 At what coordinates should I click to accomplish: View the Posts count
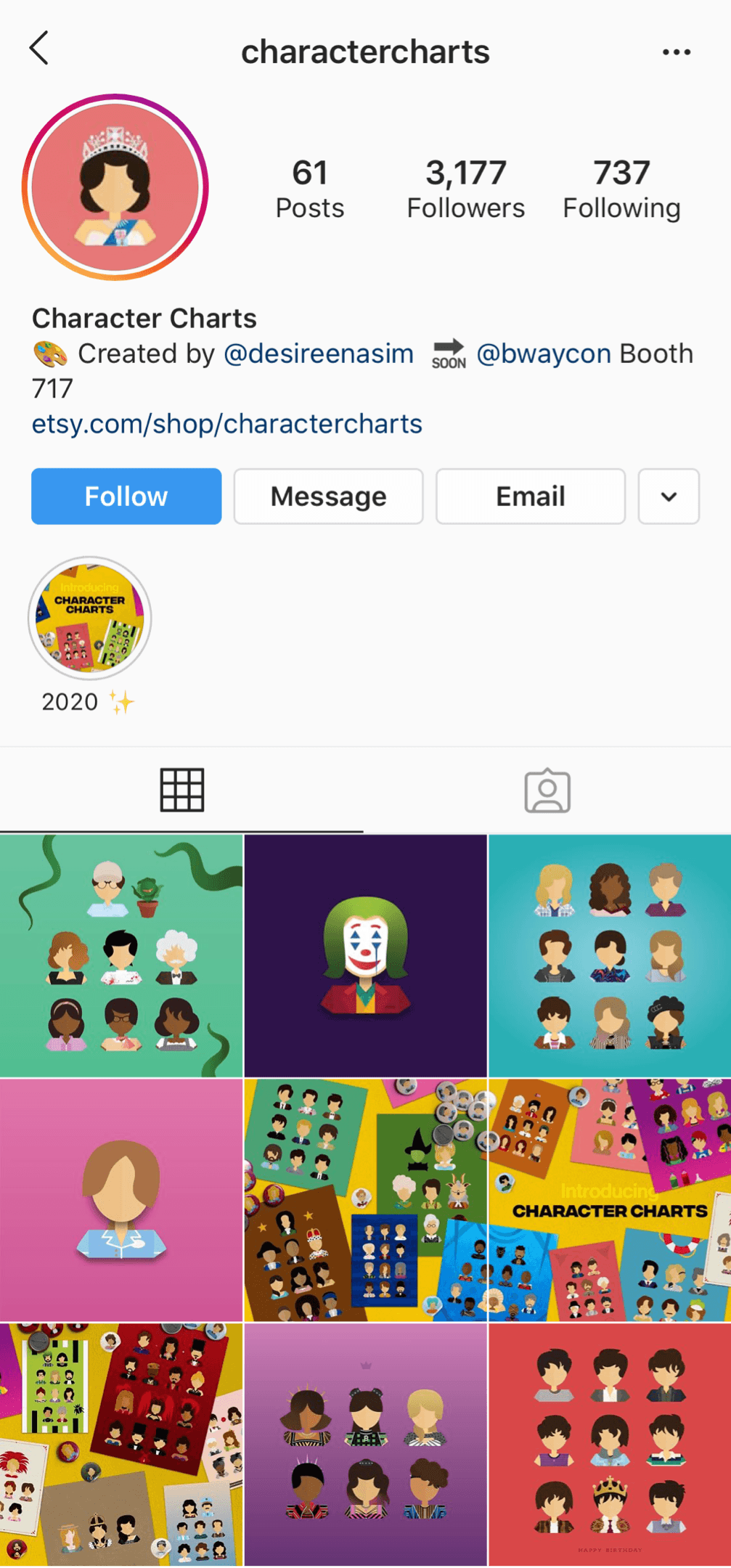pos(309,187)
